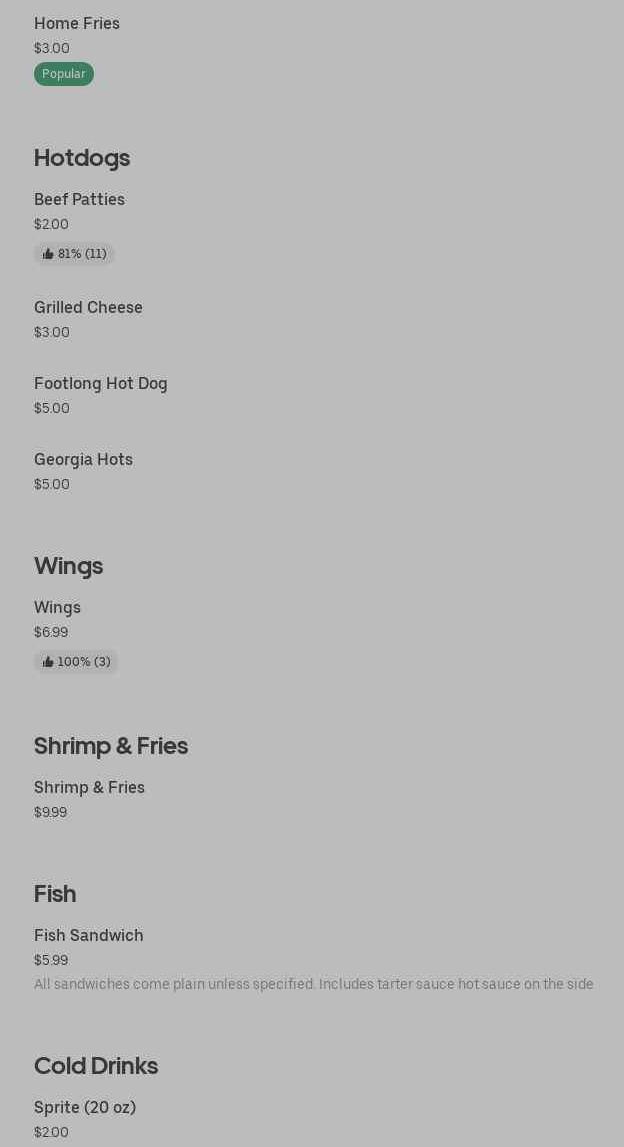Open Shrimp & Fries item priced $9.99
Screen dimensions: 624x1147
click(89, 788)
